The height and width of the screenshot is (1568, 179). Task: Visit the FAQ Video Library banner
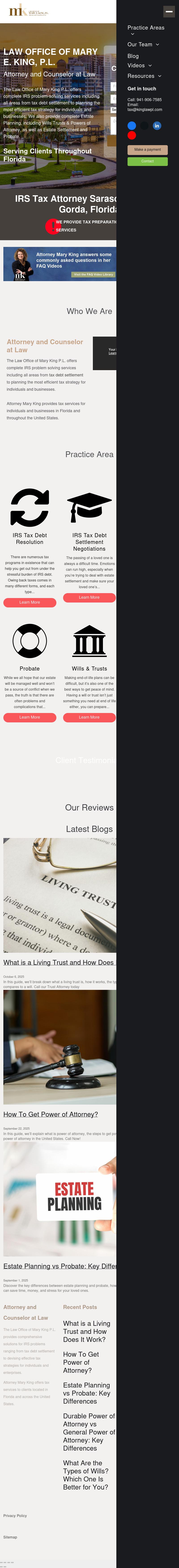coord(93,274)
